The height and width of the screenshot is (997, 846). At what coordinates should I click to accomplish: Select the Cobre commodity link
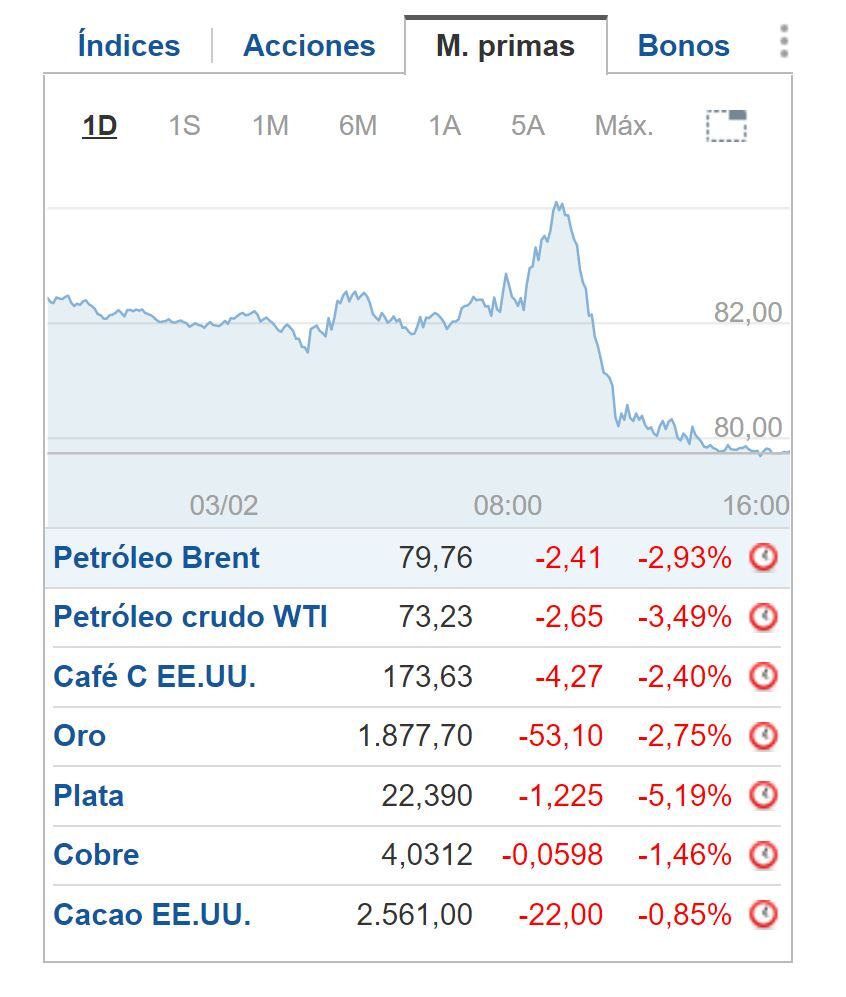point(95,855)
